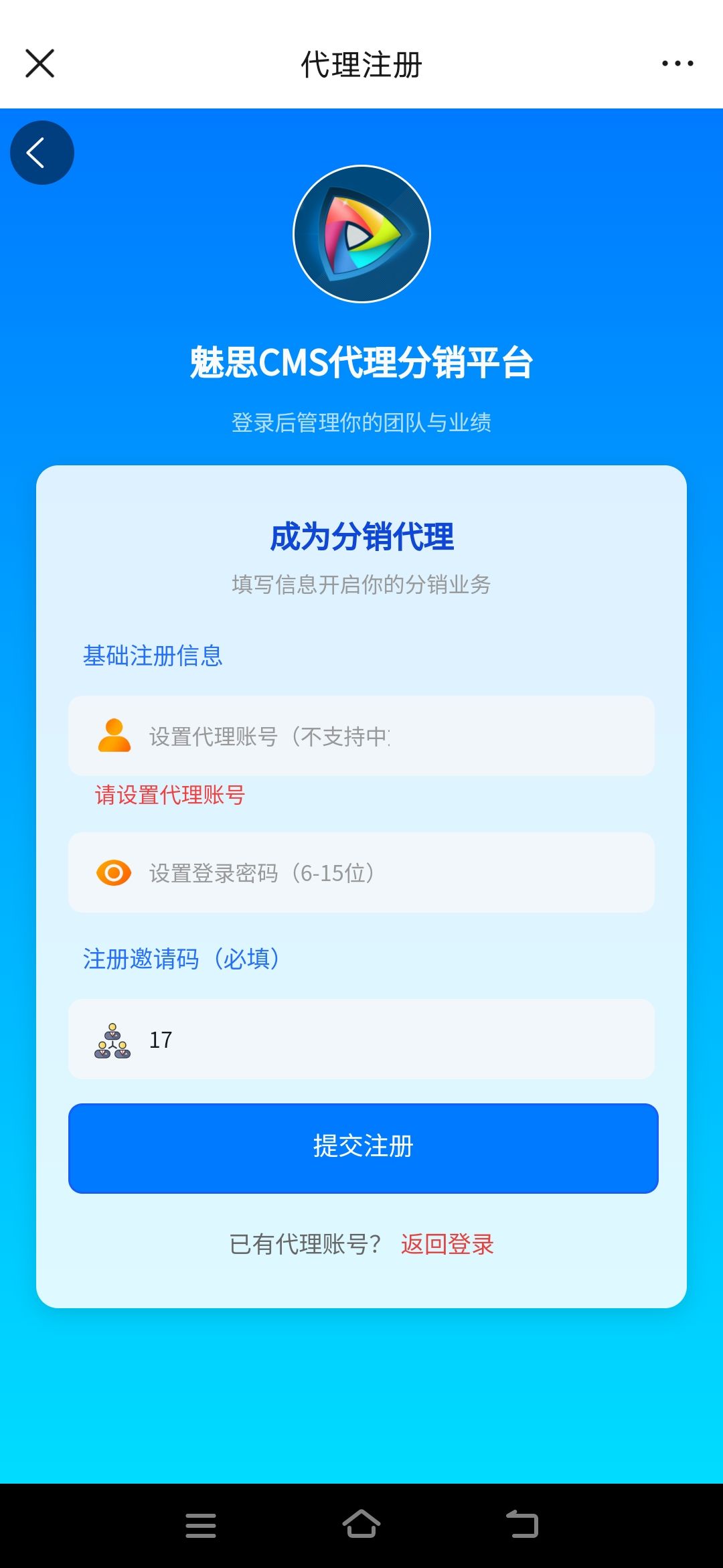723x1568 pixels.
Task: Click the person icon in the account field
Action: click(114, 736)
